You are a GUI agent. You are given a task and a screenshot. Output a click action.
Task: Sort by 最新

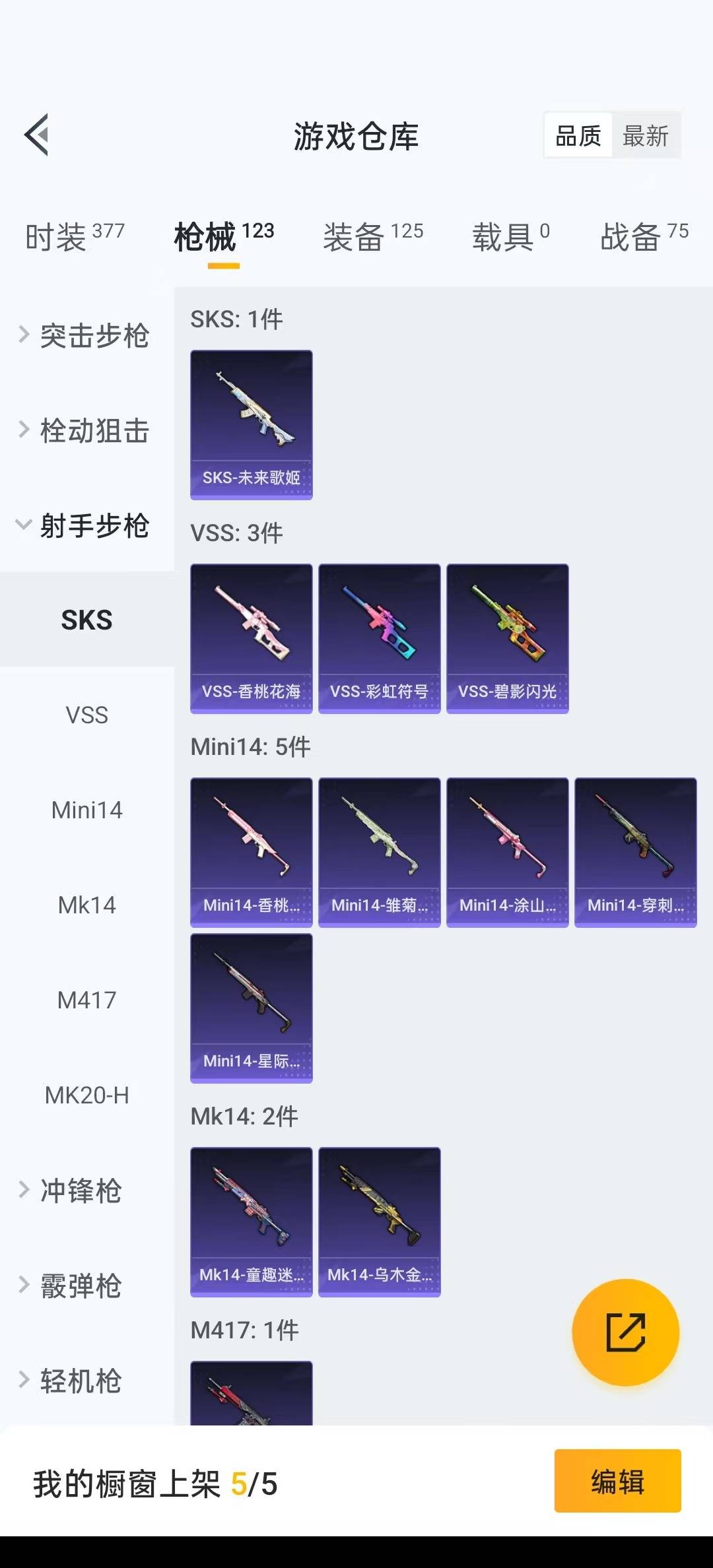point(645,136)
